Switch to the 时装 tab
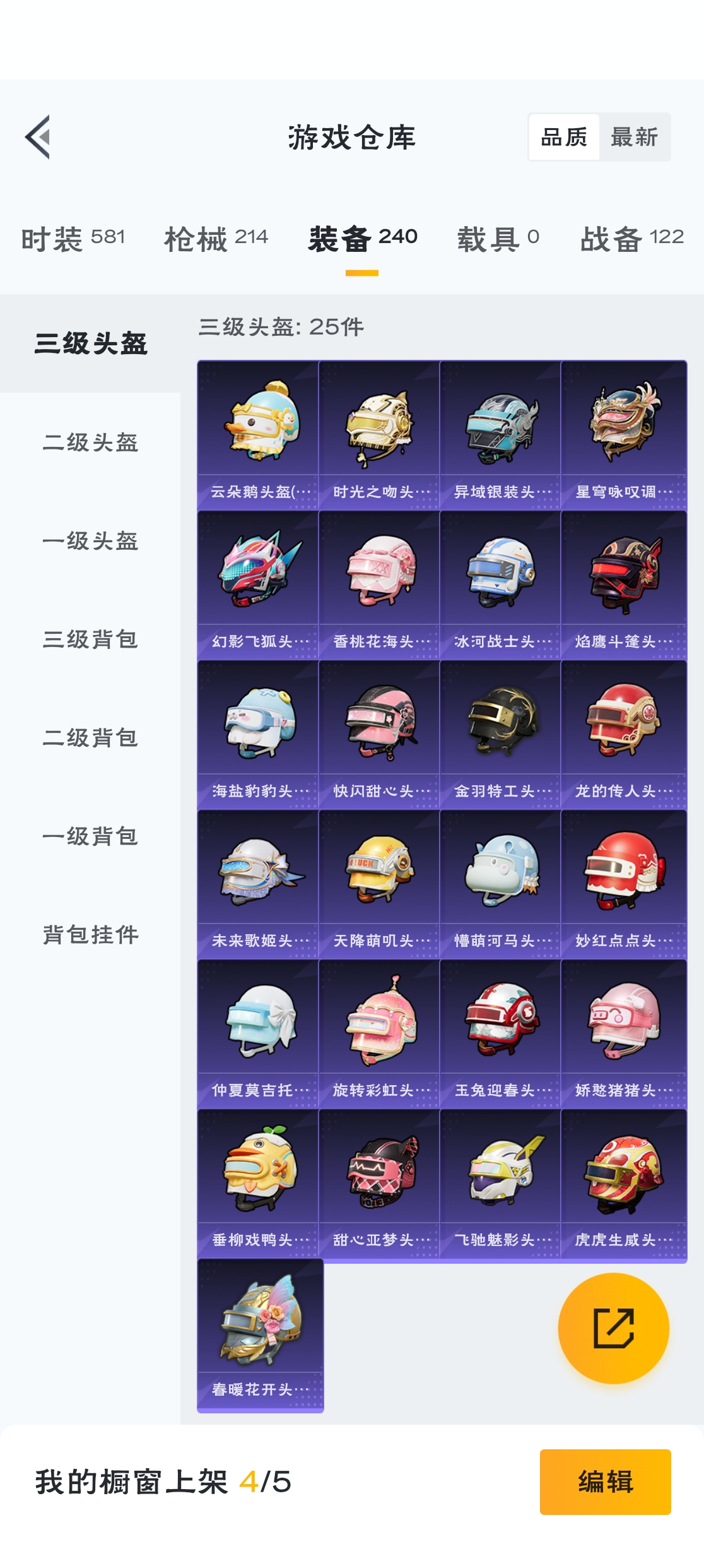Screen dimensions: 704x1568 click(73, 239)
